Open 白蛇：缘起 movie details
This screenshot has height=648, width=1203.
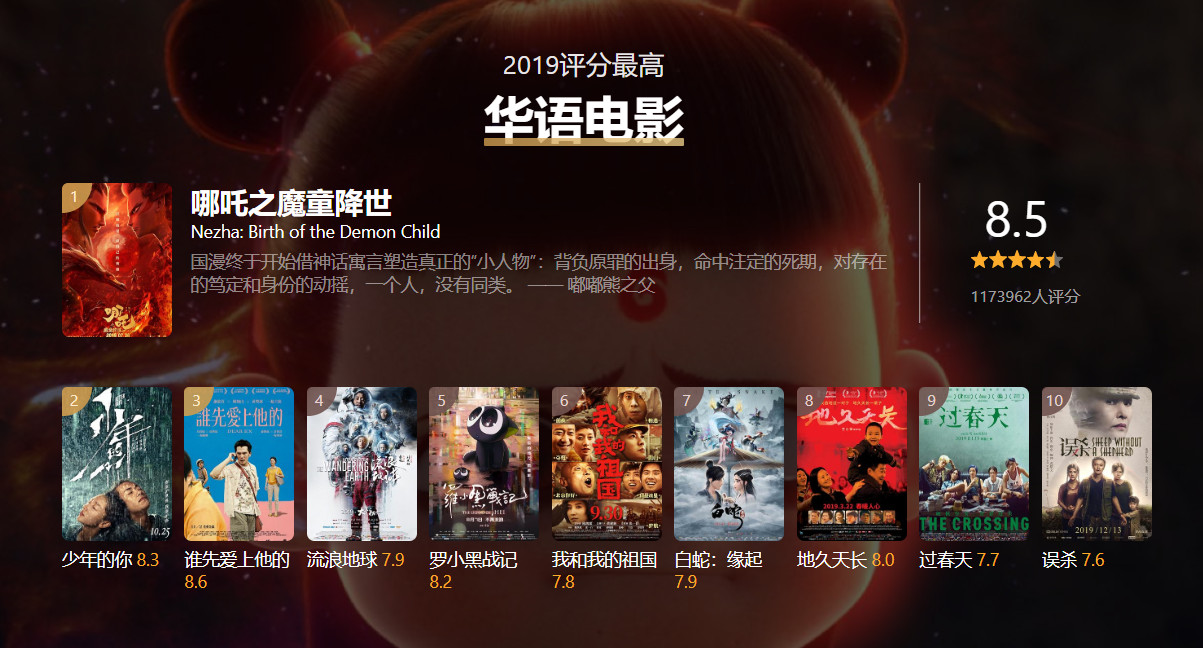pos(729,464)
